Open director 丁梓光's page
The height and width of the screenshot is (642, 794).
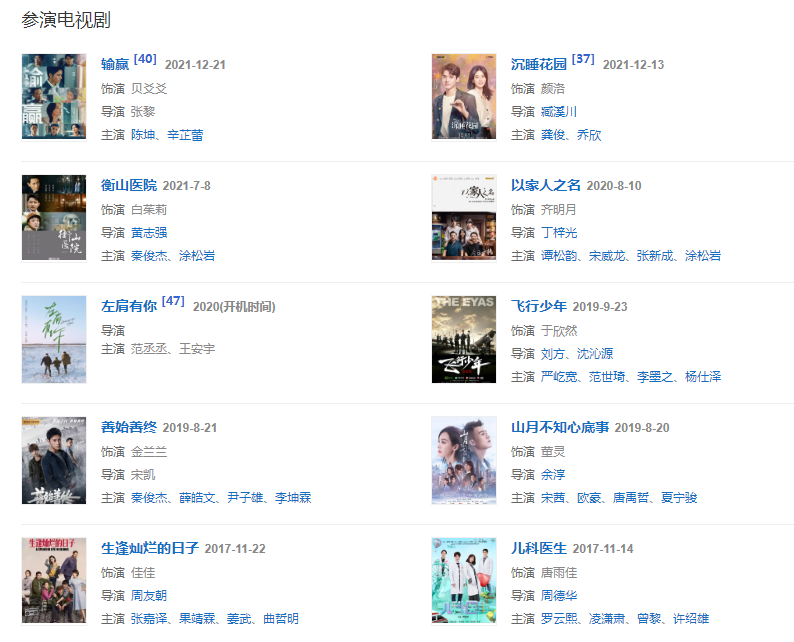(559, 233)
